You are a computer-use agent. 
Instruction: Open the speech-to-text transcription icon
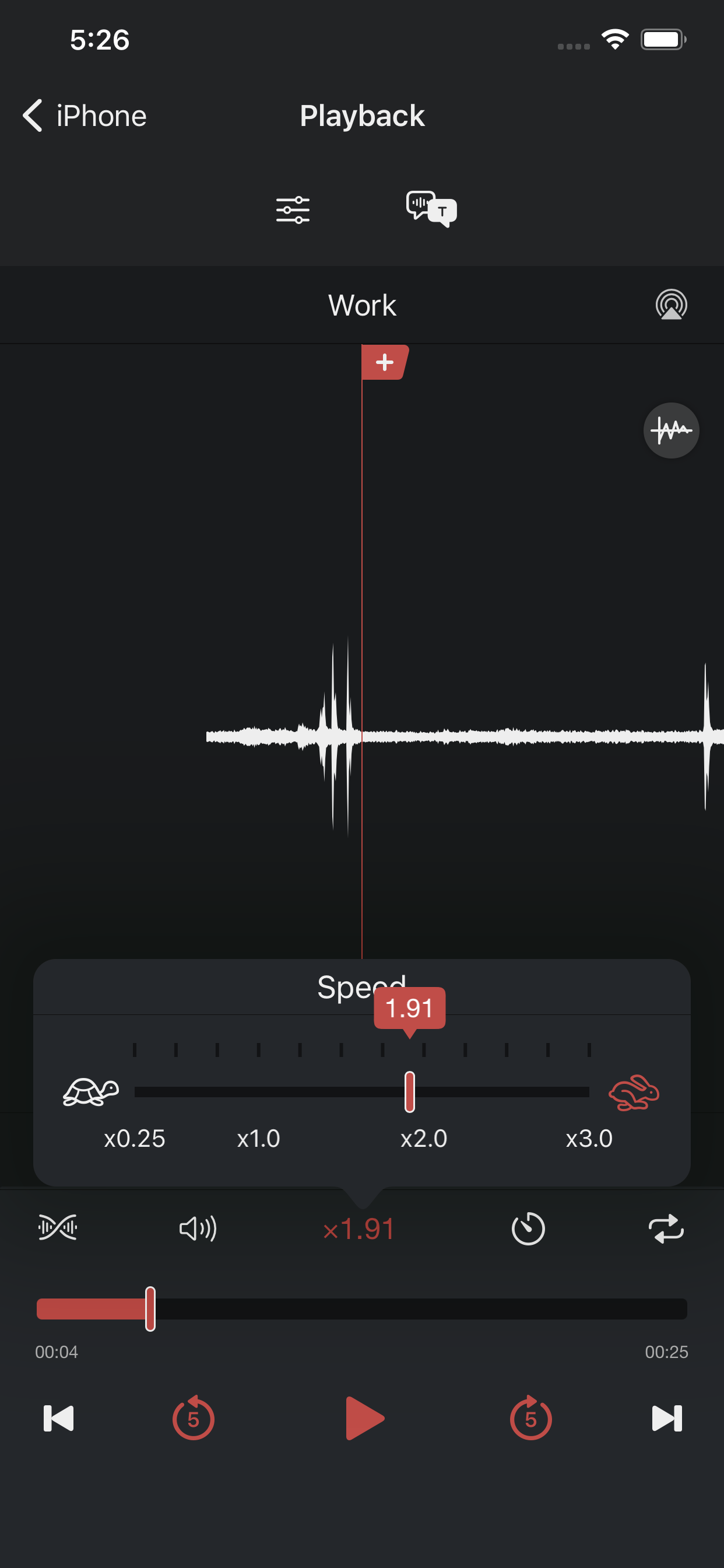point(431,209)
